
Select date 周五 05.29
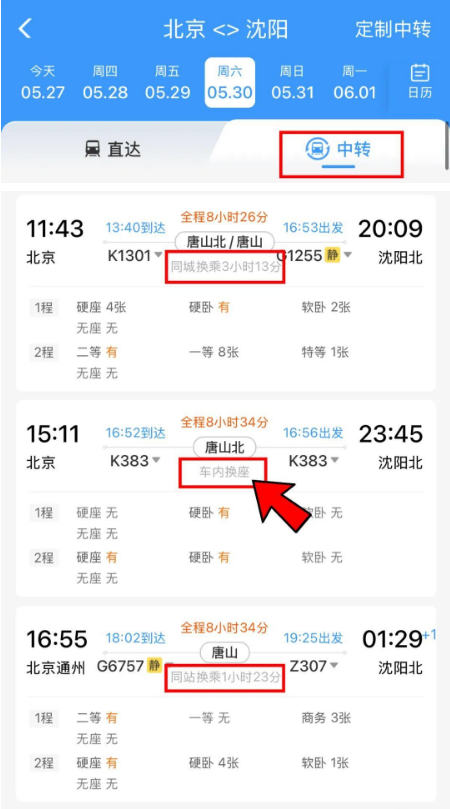(168, 83)
